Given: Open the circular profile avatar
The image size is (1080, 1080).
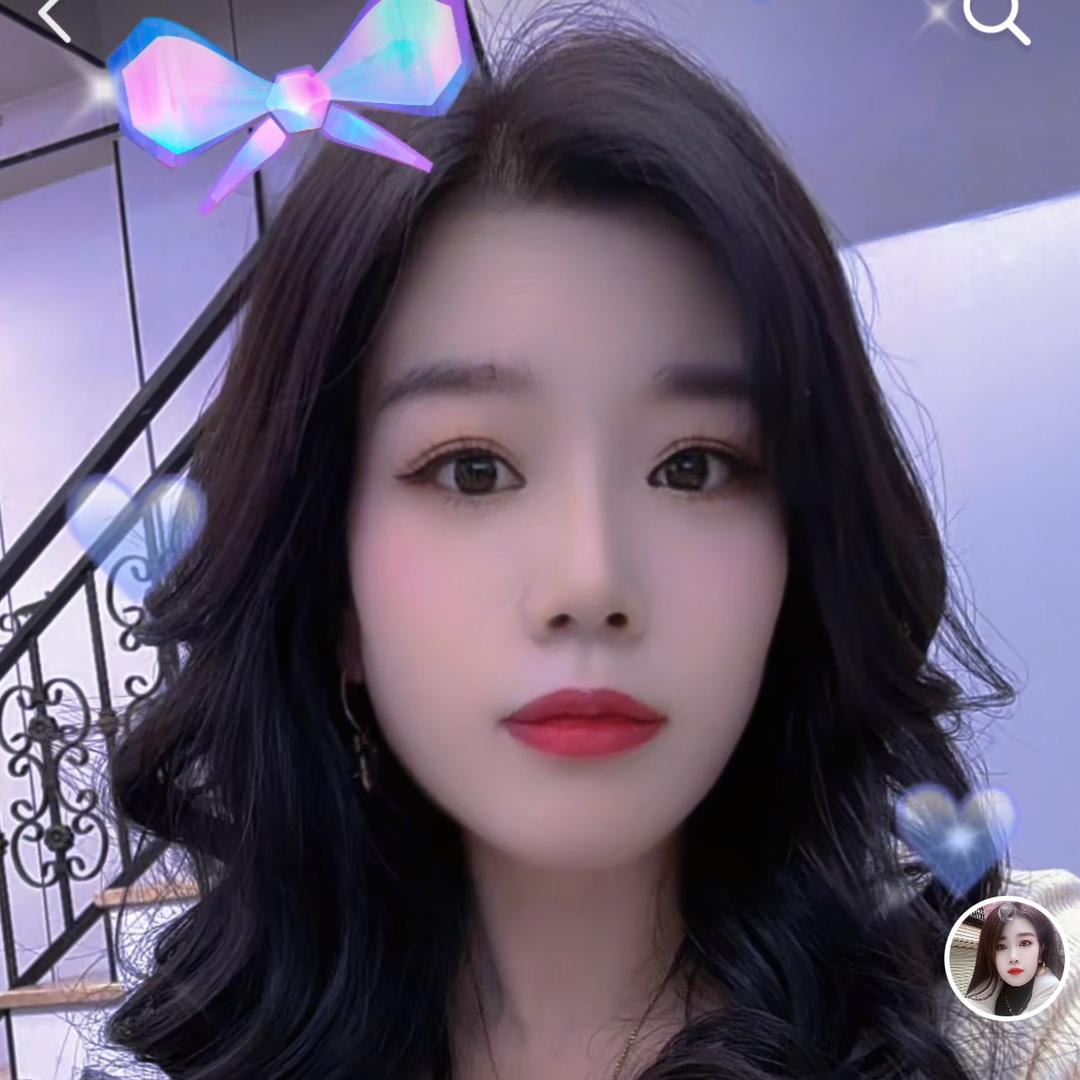Looking at the screenshot, I should click(x=1006, y=958).
